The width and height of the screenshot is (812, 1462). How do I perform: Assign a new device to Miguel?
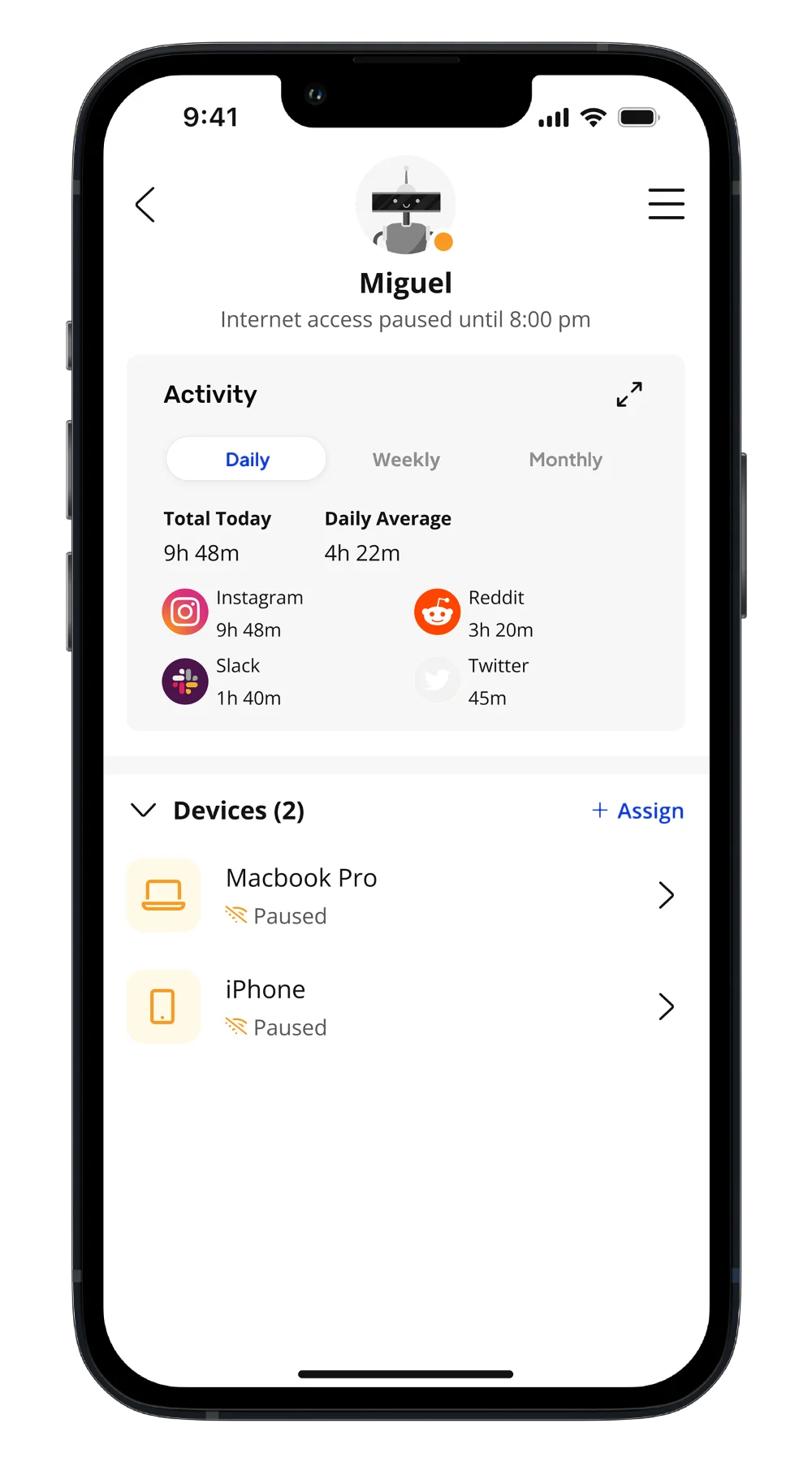[638, 811]
